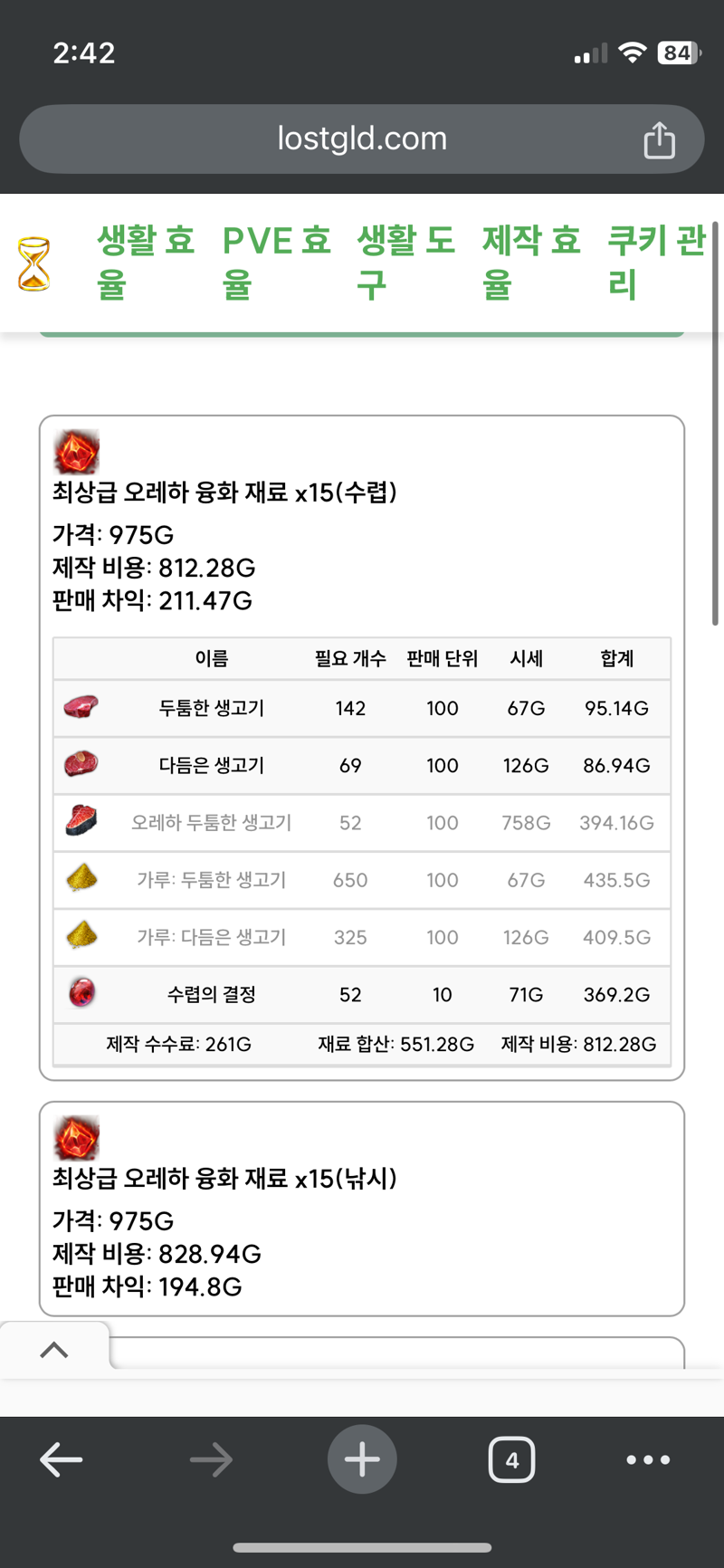724x1568 pixels.
Task: Open a new tab with the plus button
Action: pos(362,1459)
